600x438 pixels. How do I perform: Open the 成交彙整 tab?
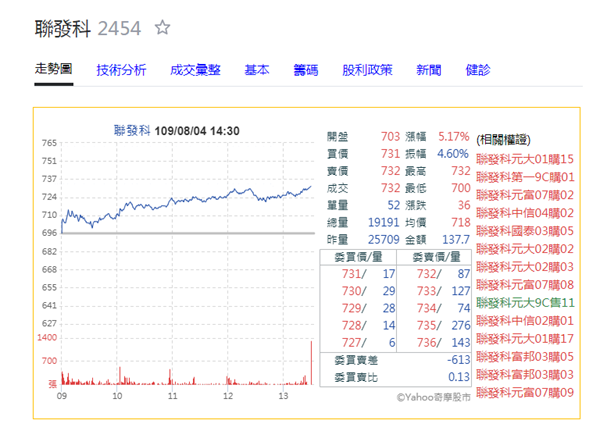tap(195, 70)
